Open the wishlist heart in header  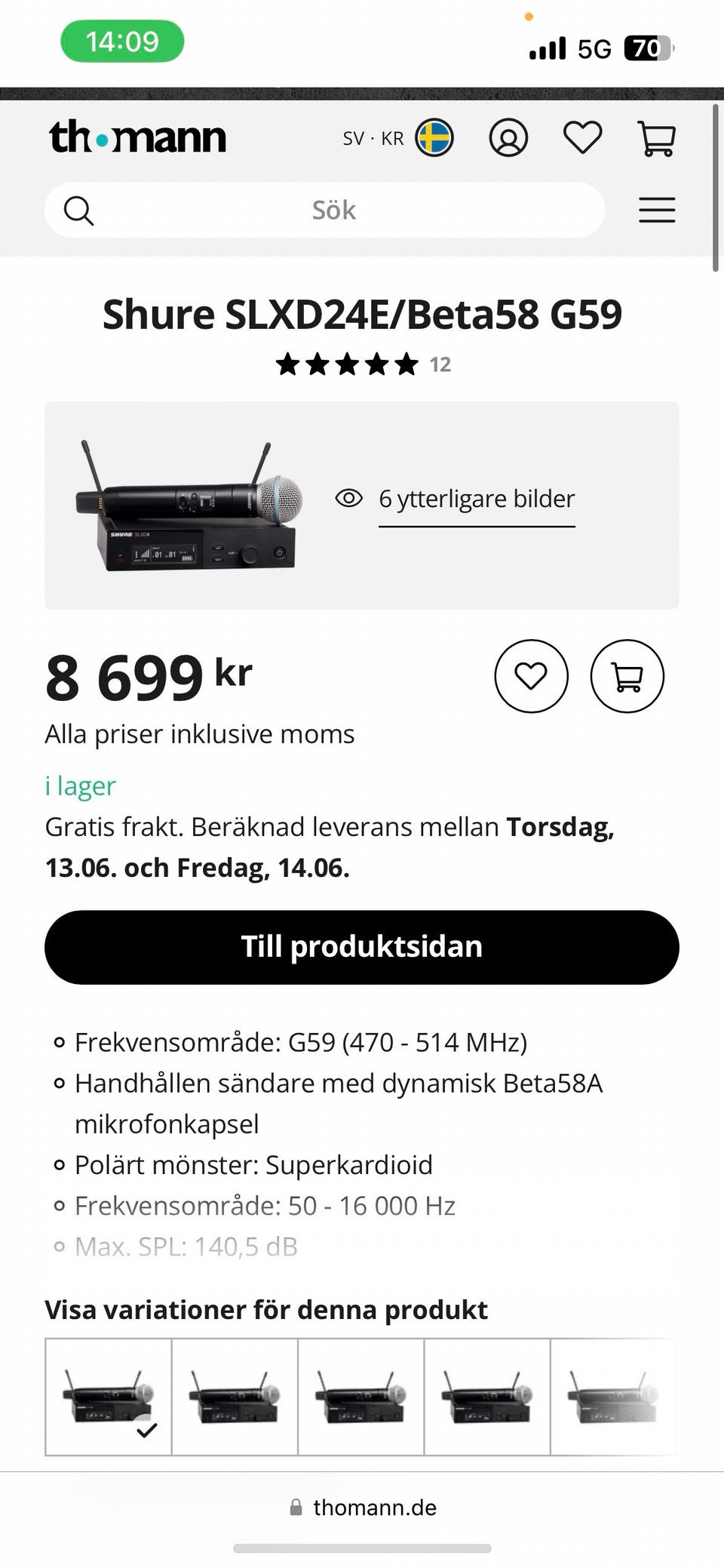pyautogui.click(x=582, y=138)
